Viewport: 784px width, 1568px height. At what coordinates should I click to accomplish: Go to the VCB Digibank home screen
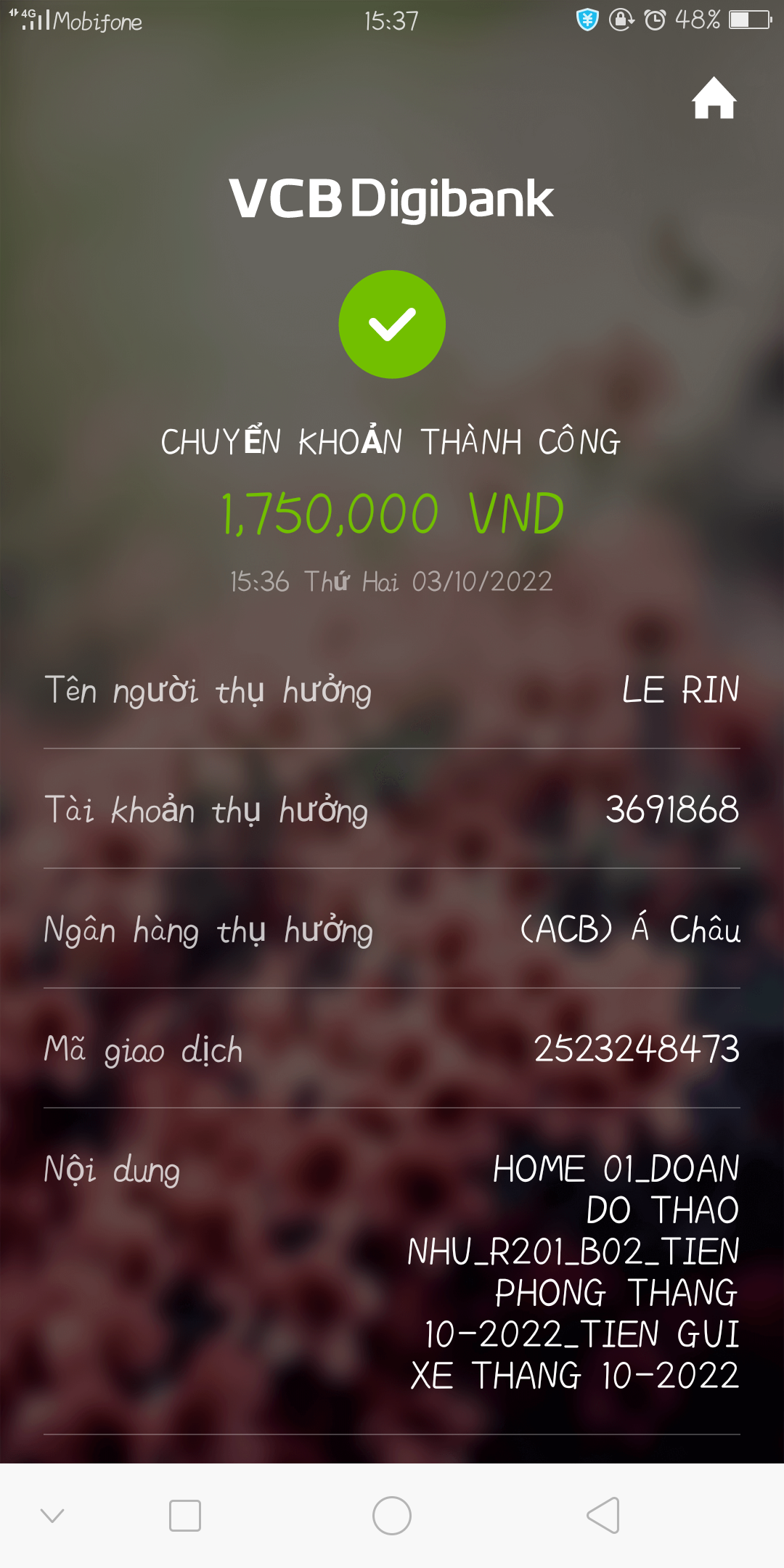[714, 99]
